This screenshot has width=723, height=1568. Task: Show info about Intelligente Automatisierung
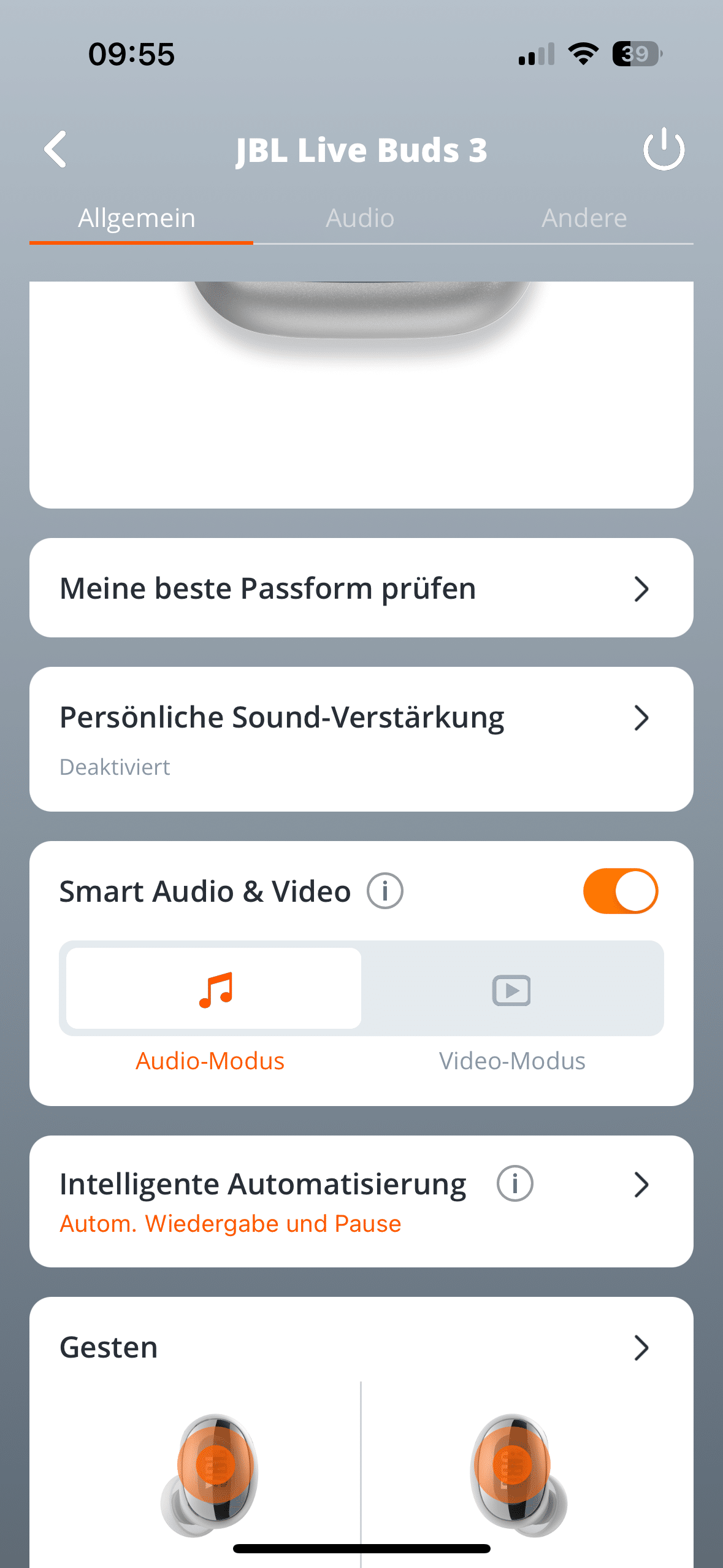pyautogui.click(x=515, y=1184)
